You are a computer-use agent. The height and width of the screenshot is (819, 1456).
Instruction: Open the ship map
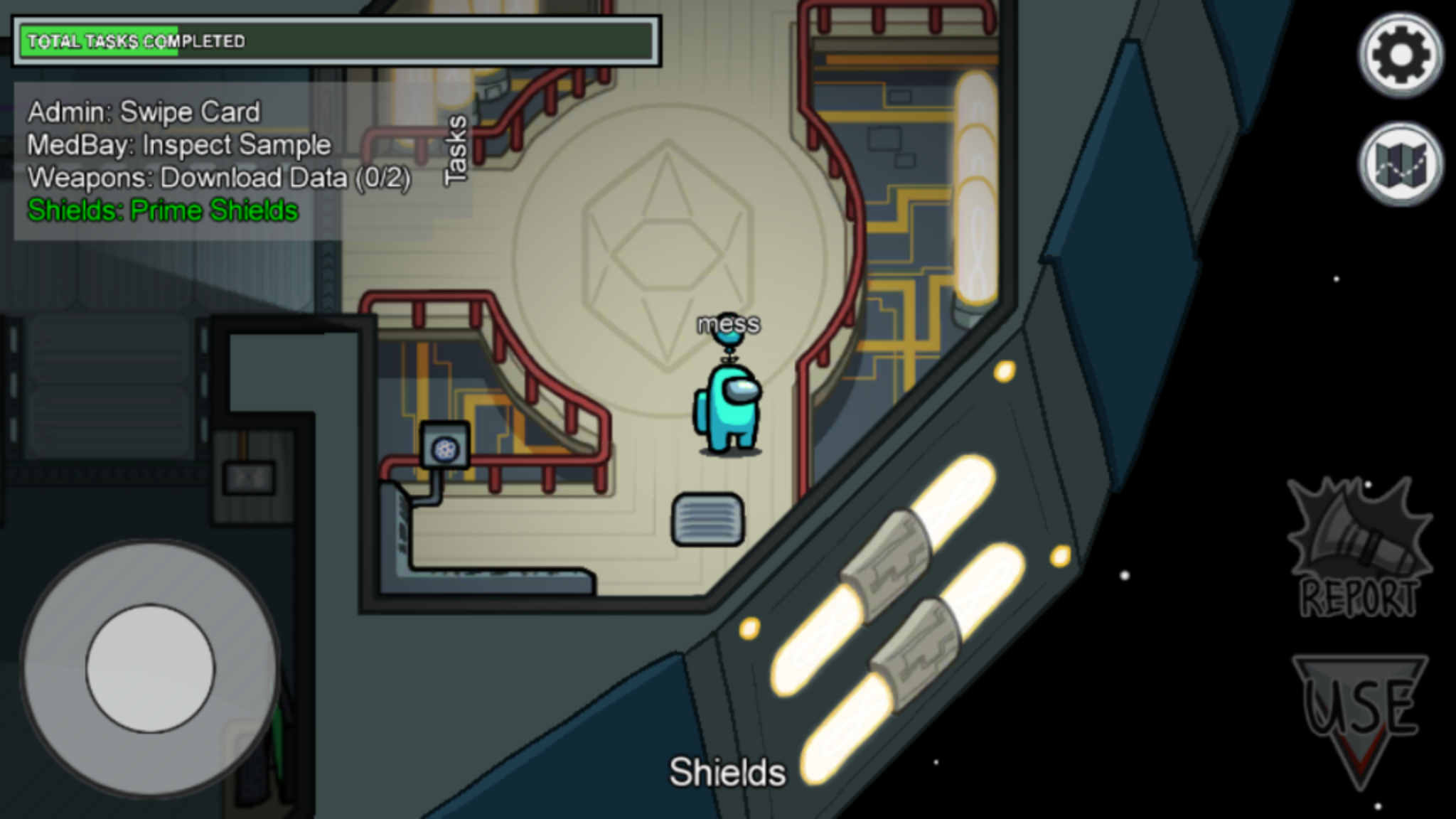point(1400,164)
